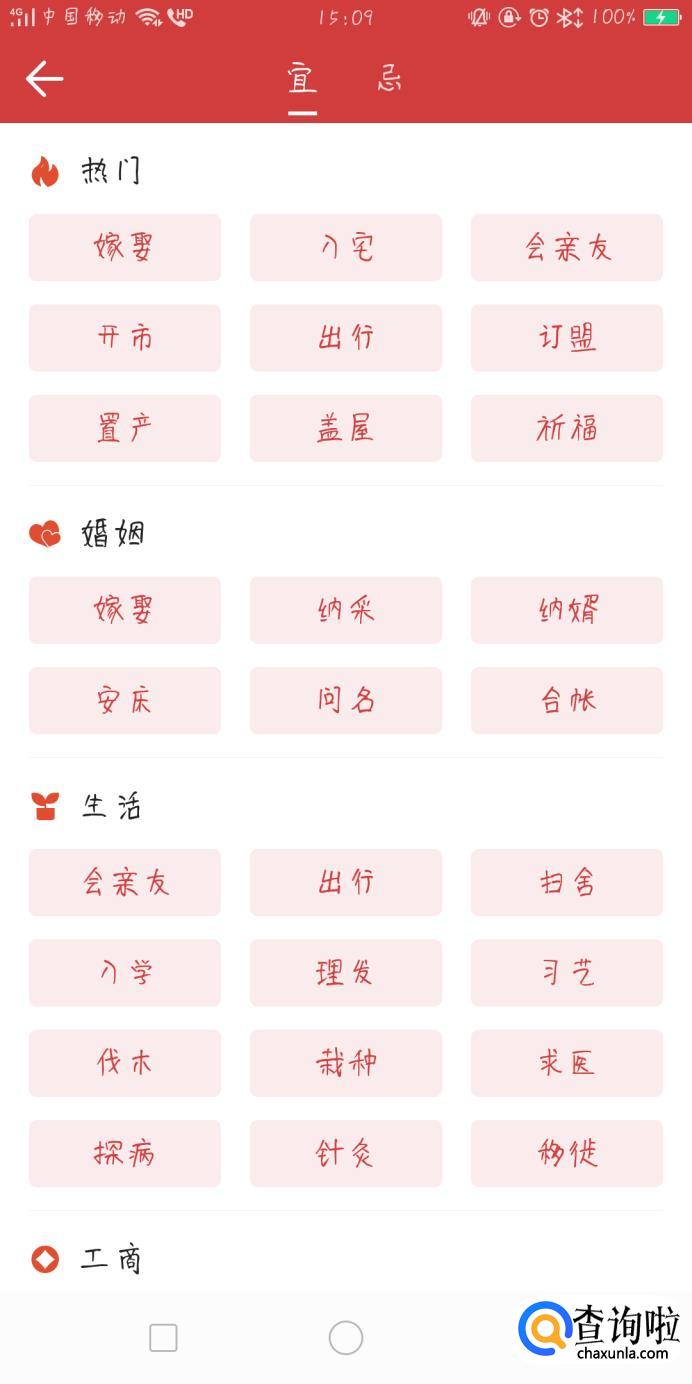Select the 宜 tab
692x1384 pixels.
coord(302,79)
